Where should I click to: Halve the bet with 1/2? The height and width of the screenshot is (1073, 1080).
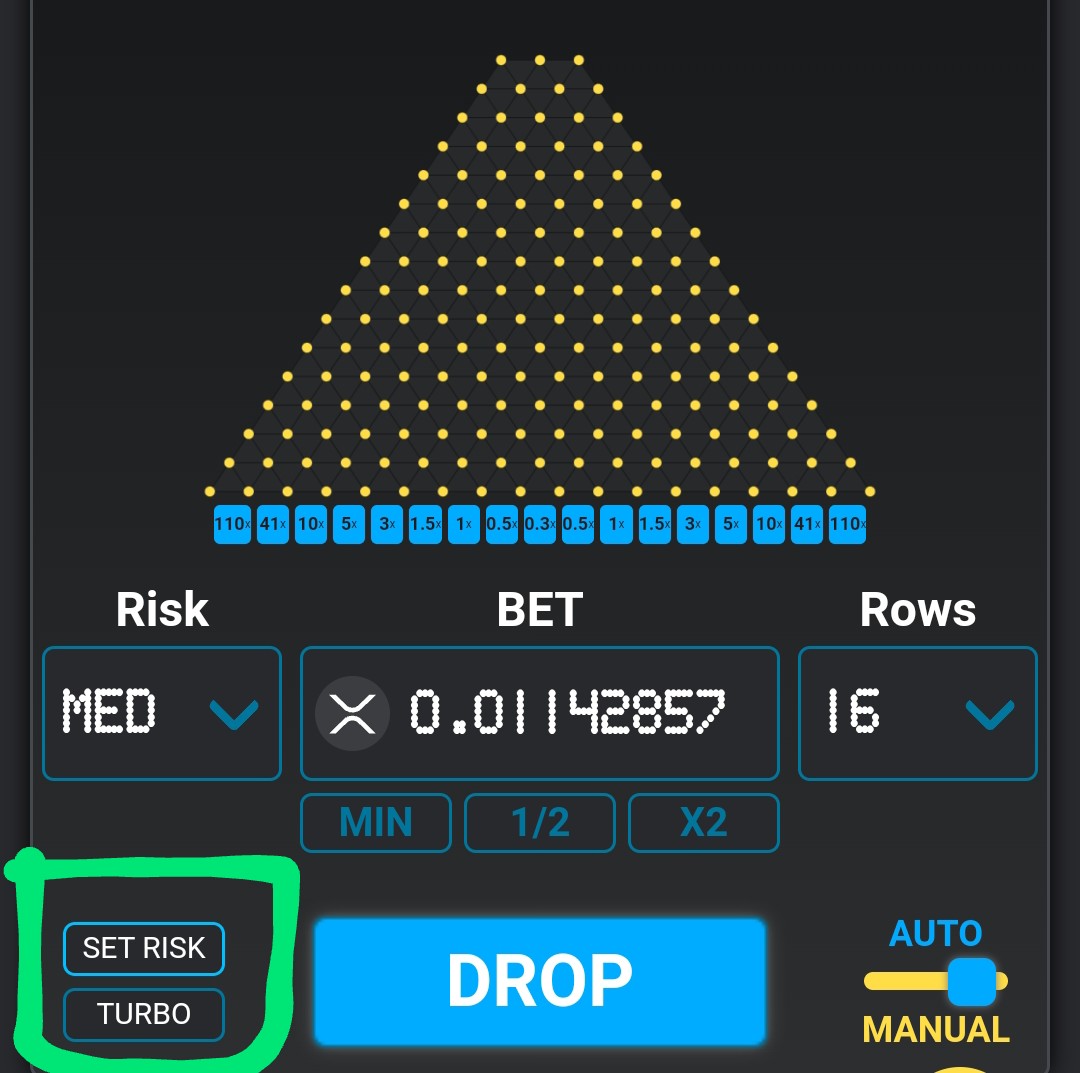[x=540, y=822]
